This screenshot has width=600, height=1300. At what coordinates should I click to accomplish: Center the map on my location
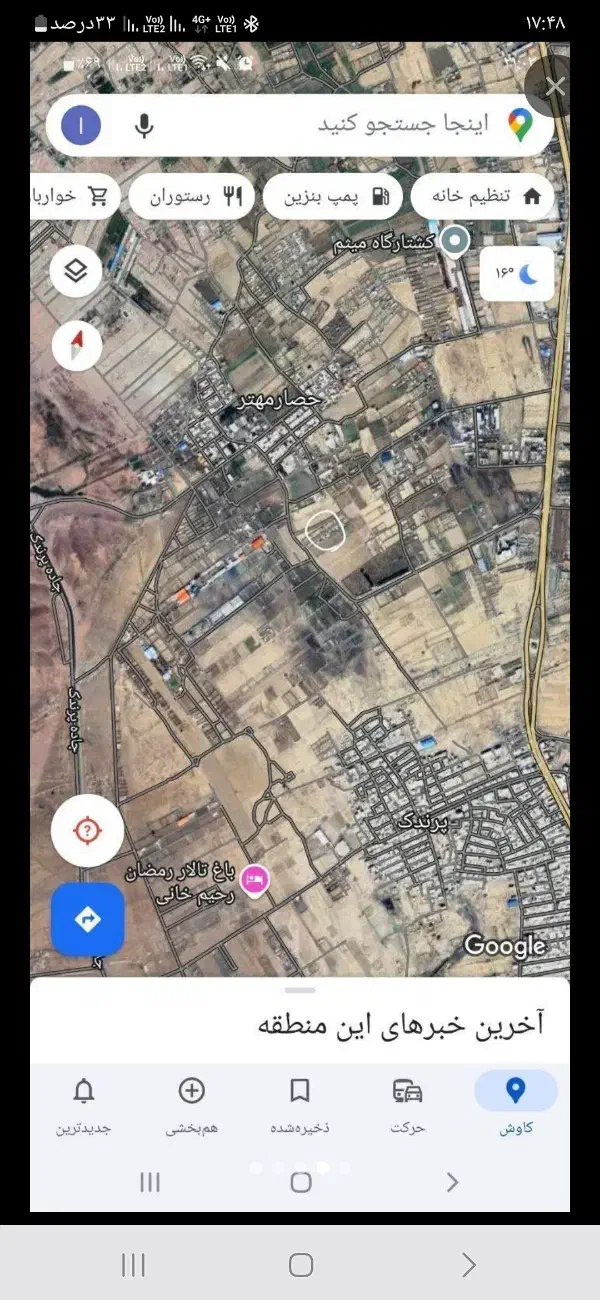(x=88, y=830)
